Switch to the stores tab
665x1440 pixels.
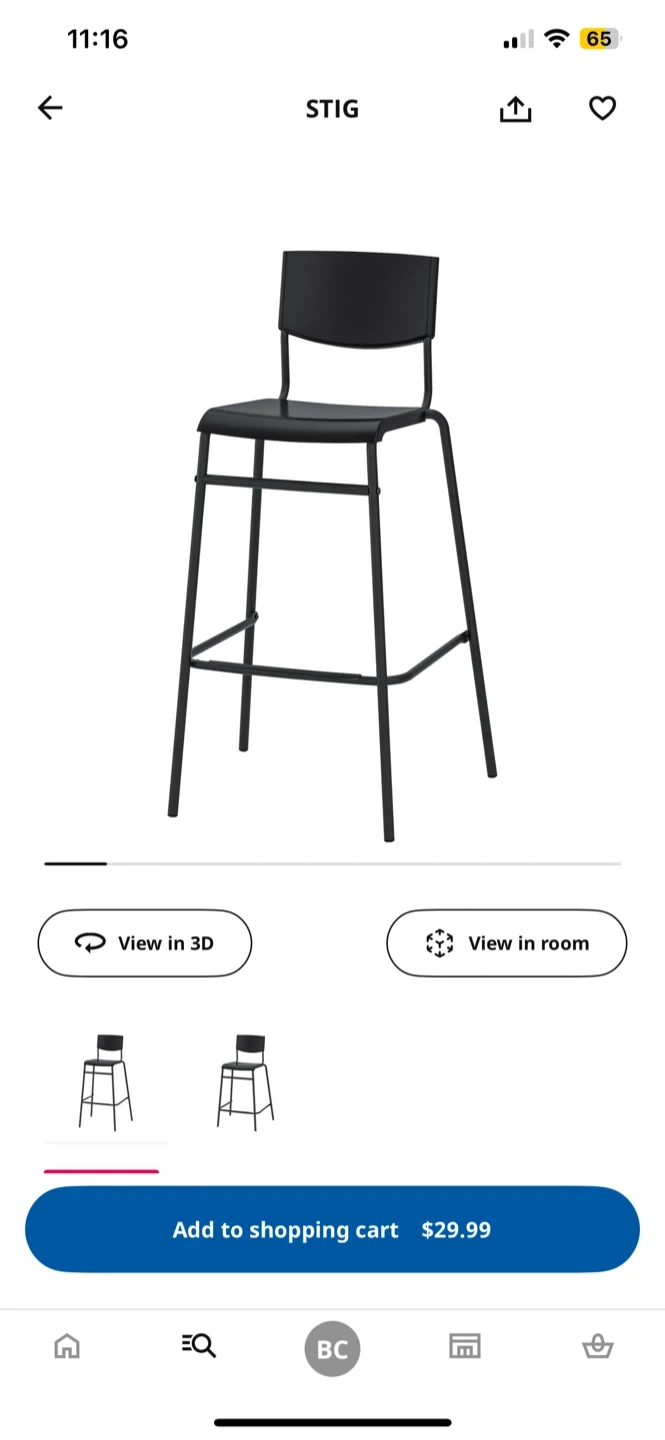pyautogui.click(x=465, y=1346)
